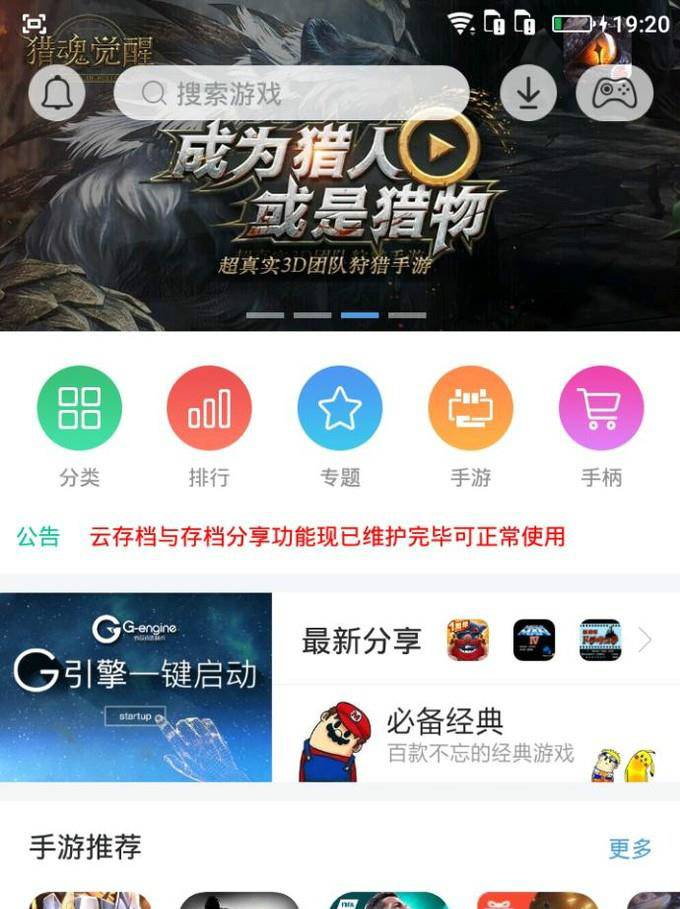View 更多 in 手游推荐
This screenshot has height=909, width=680.
[x=630, y=849]
